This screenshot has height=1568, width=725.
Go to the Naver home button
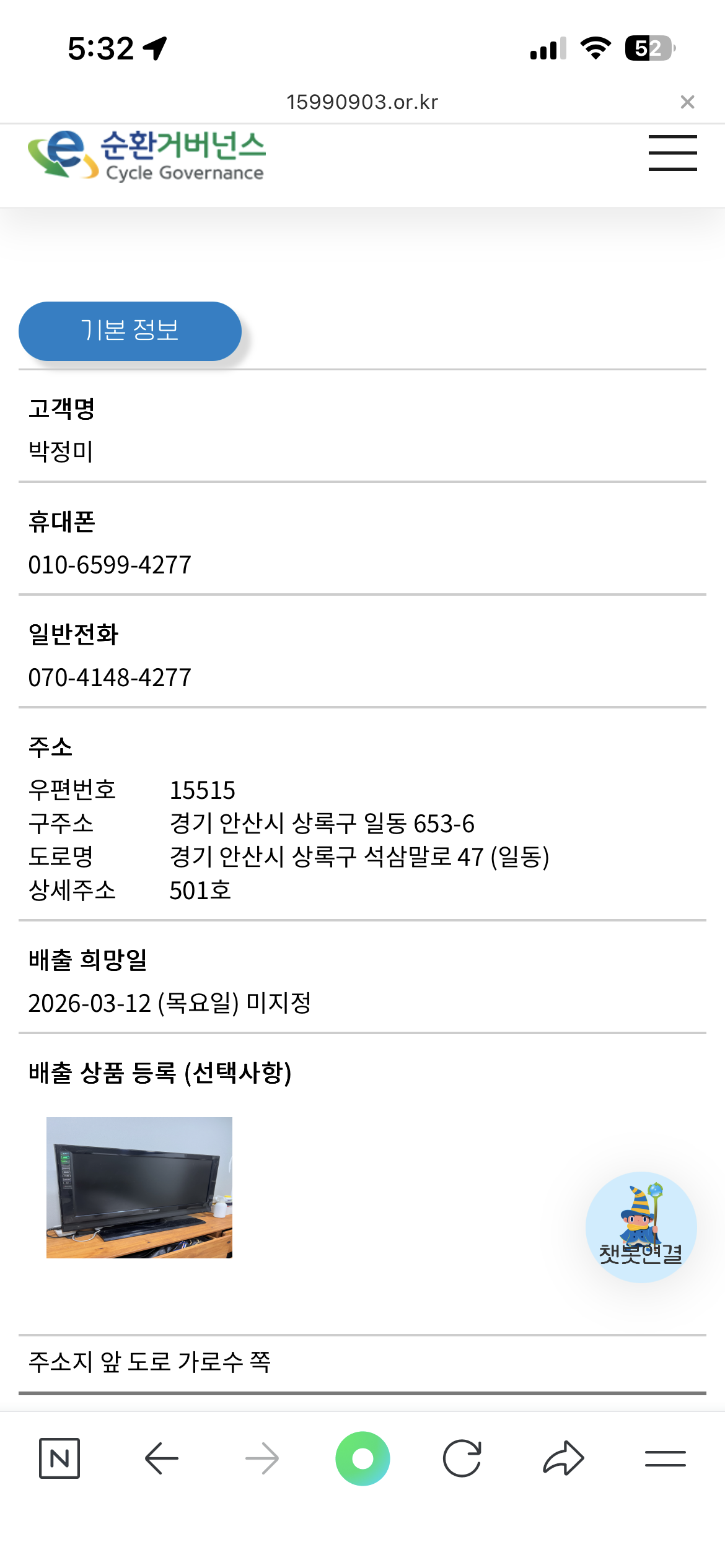59,1458
